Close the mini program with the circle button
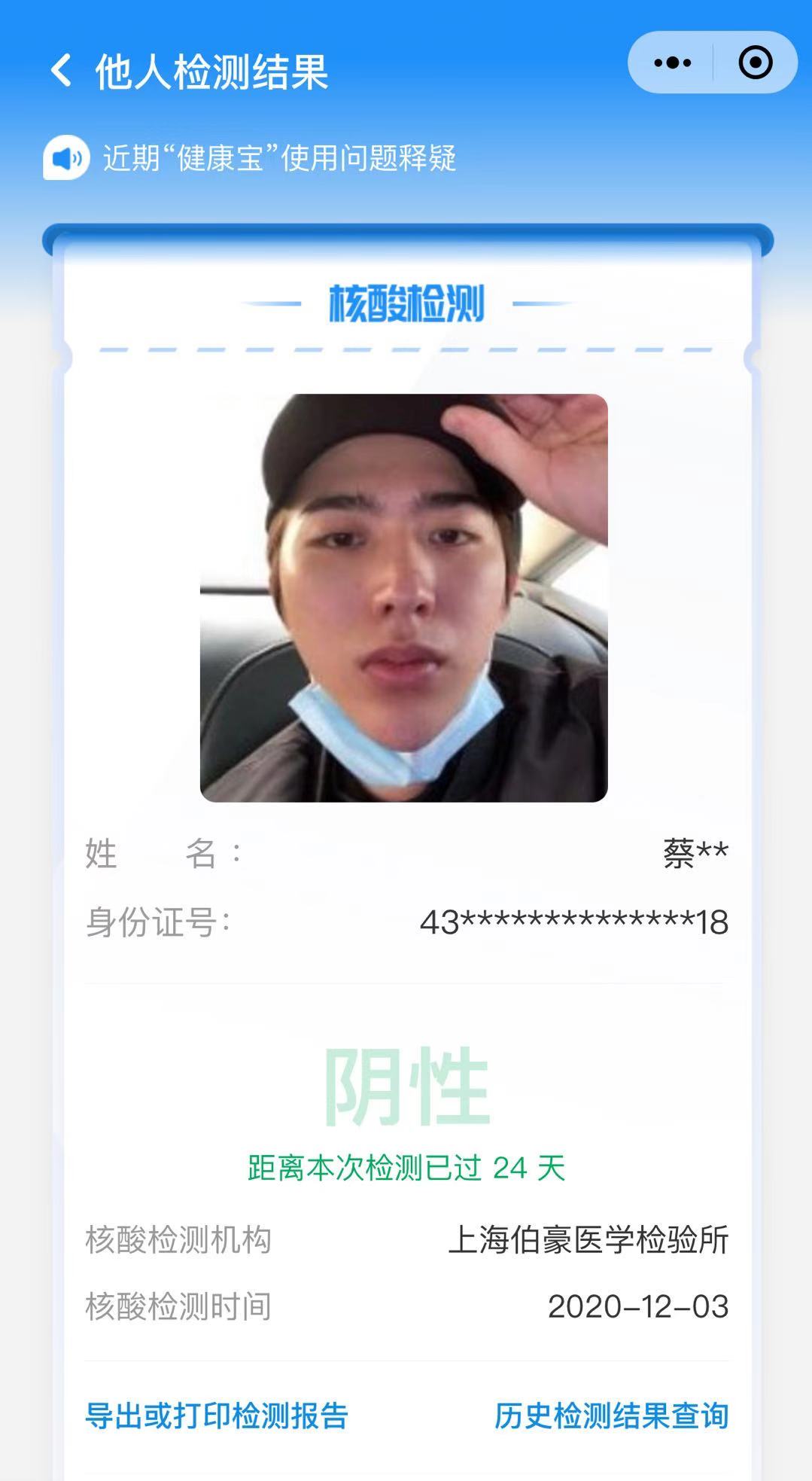This screenshot has width=812, height=1481. pos(756,62)
